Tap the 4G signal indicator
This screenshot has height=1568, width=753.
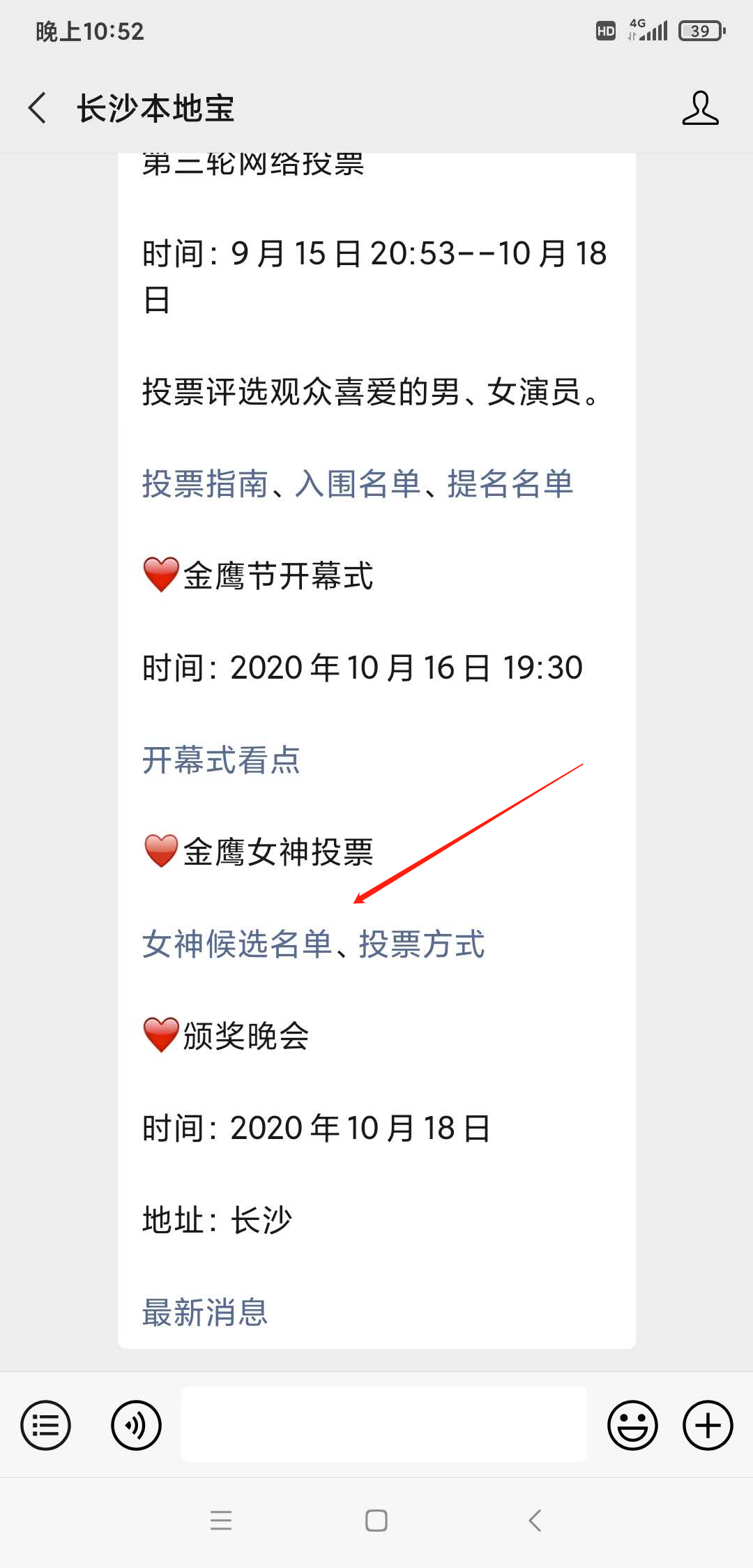(648, 30)
